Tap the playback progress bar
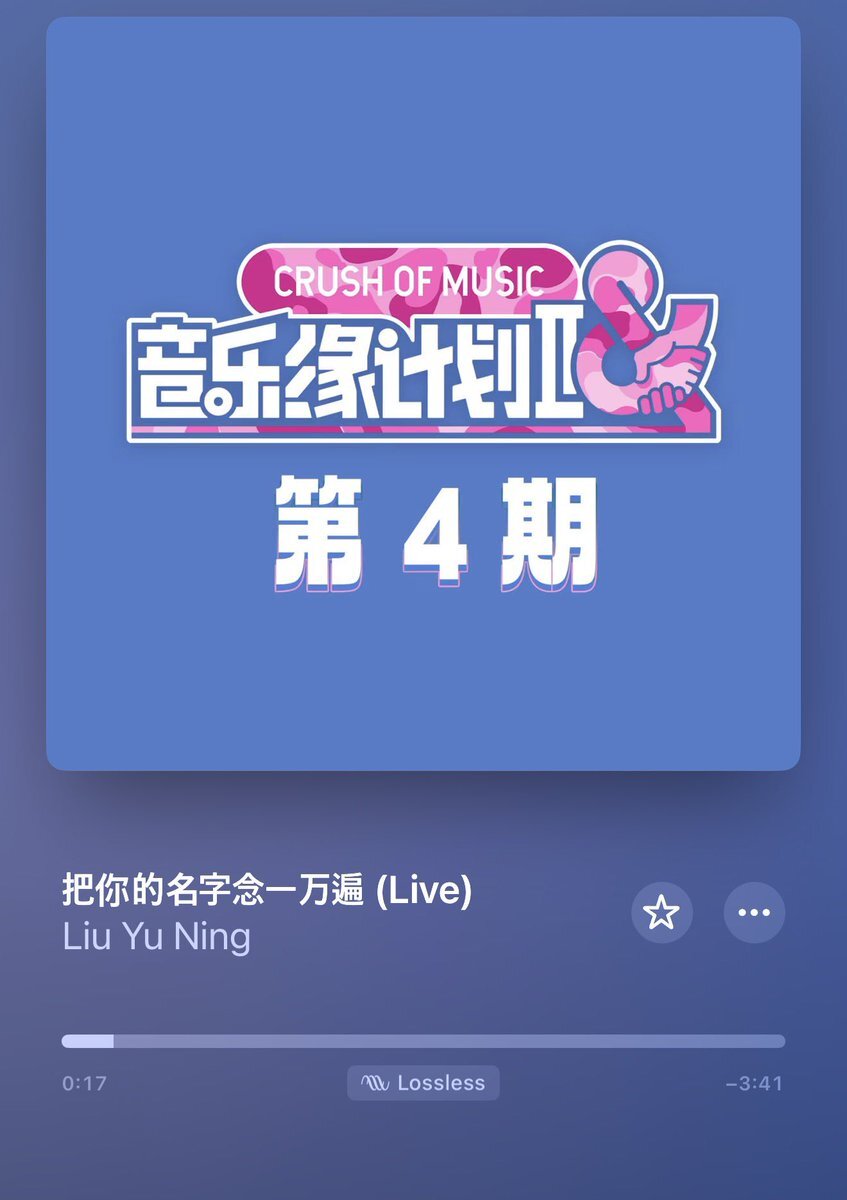847x1200 pixels. 423,1041
